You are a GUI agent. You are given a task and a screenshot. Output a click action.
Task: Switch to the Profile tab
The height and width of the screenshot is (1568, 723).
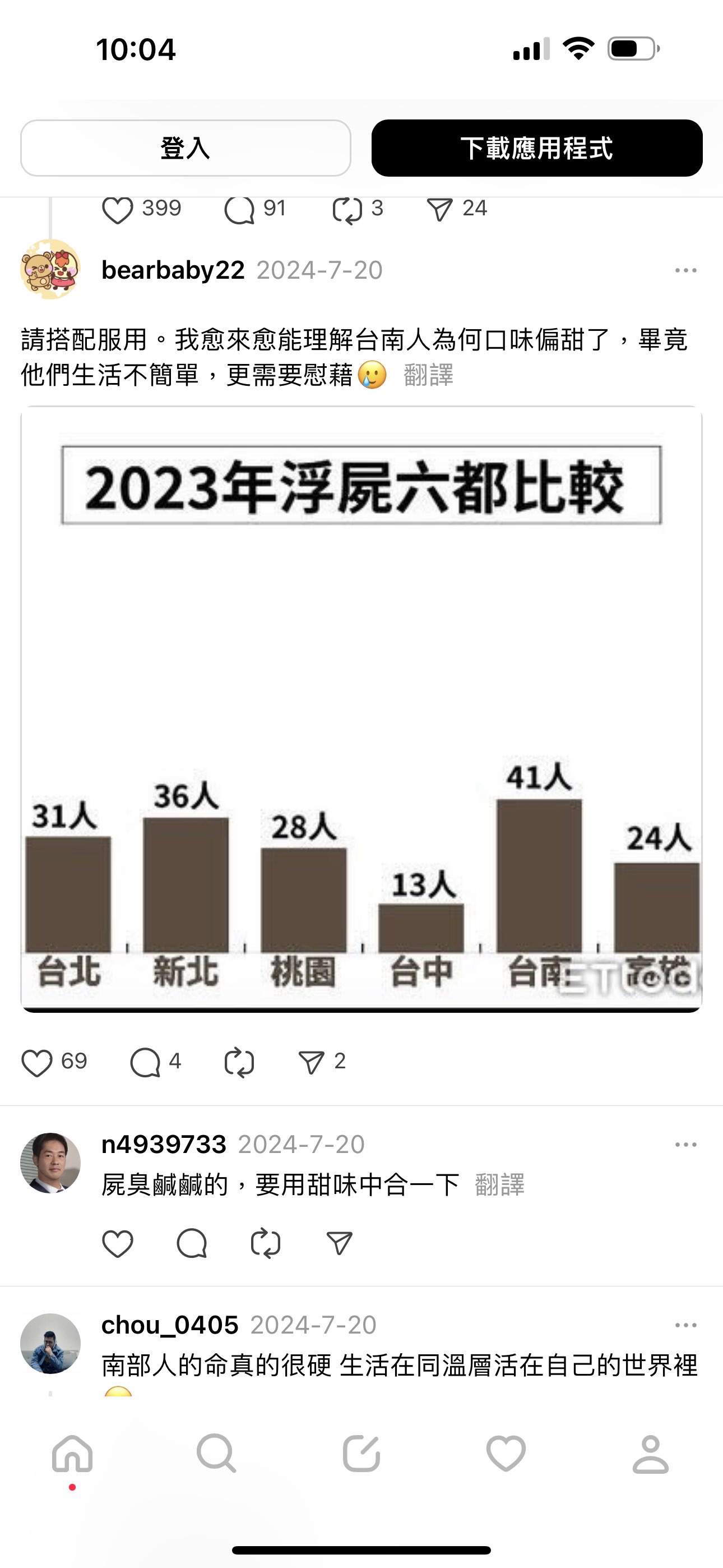point(651,1454)
